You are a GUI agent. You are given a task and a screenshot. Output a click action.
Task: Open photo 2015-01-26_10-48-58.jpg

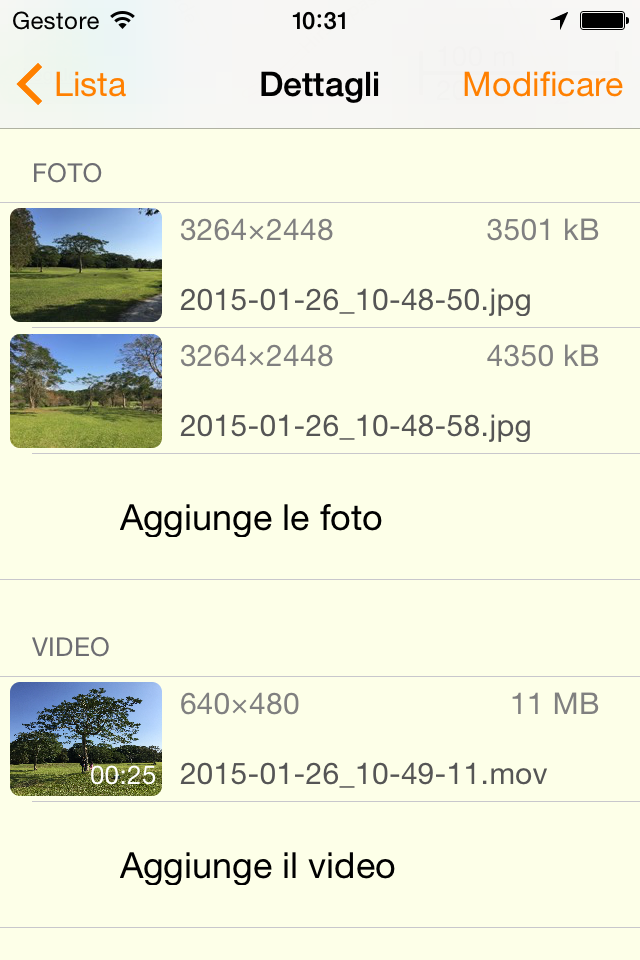click(x=320, y=392)
